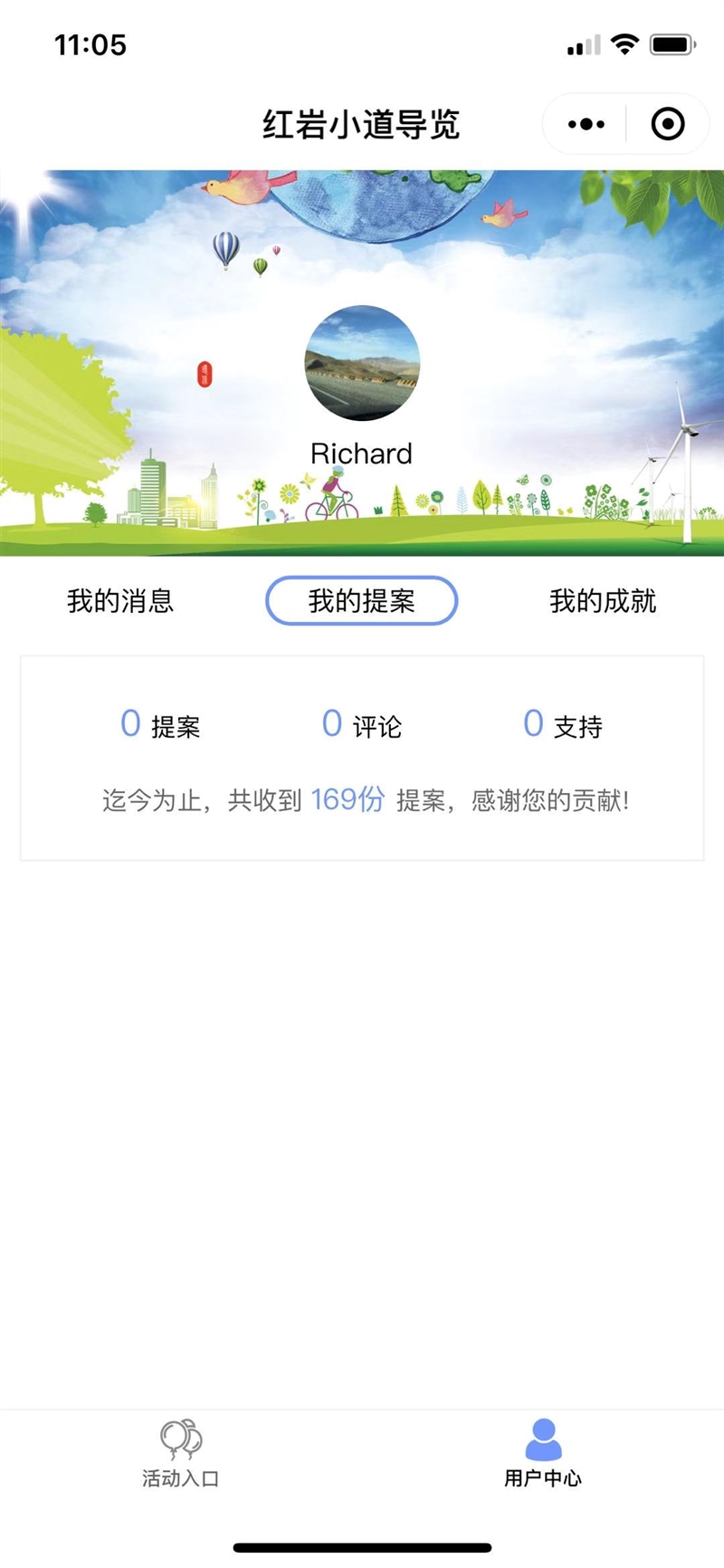Open the 用户中心 section at the bottom

pos(543,1458)
